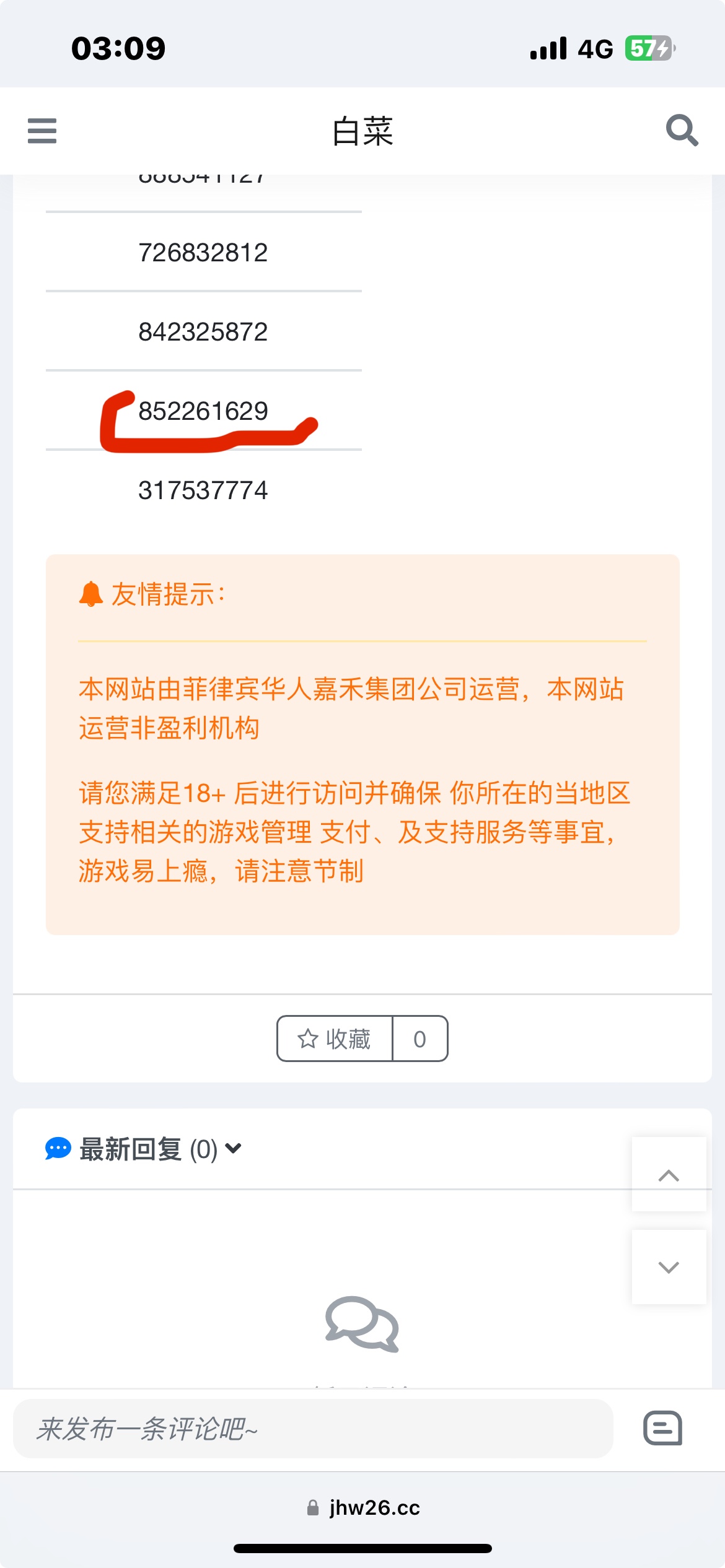Jump to bottom with the down arrow

click(669, 1267)
